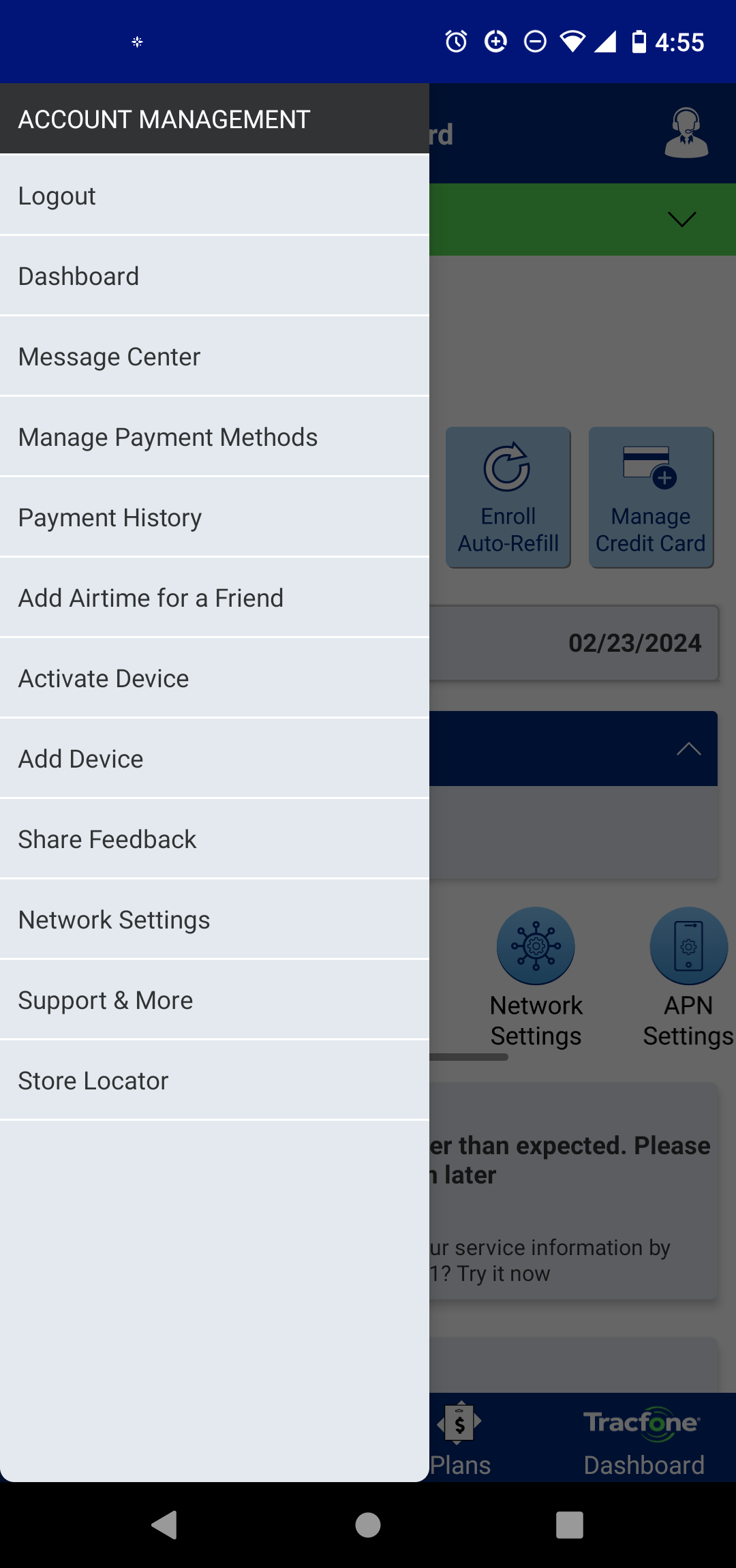Tap the customer support agent icon
Image resolution: width=736 pixels, height=1568 pixels.
[686, 133]
